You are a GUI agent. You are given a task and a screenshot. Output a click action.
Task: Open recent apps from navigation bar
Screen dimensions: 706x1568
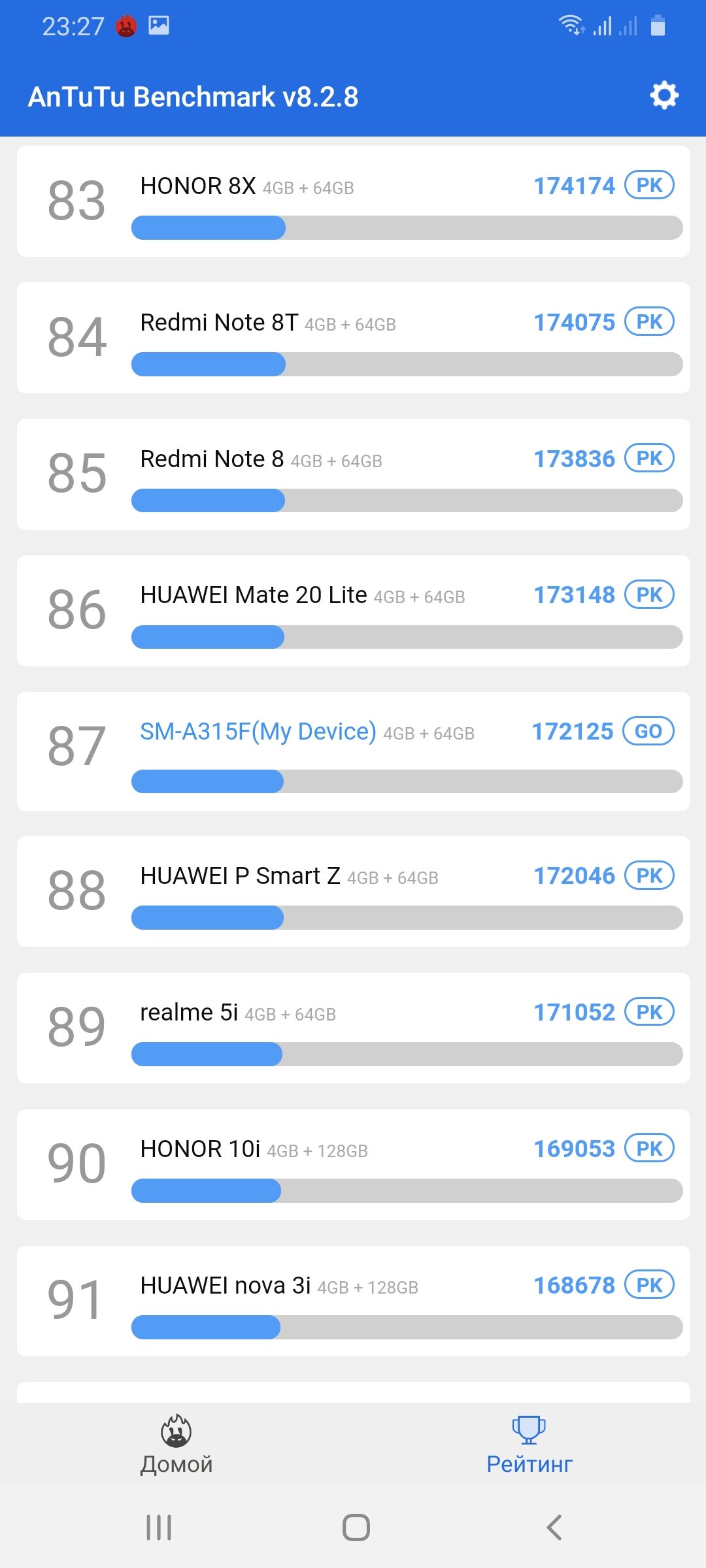pyautogui.click(x=159, y=1527)
